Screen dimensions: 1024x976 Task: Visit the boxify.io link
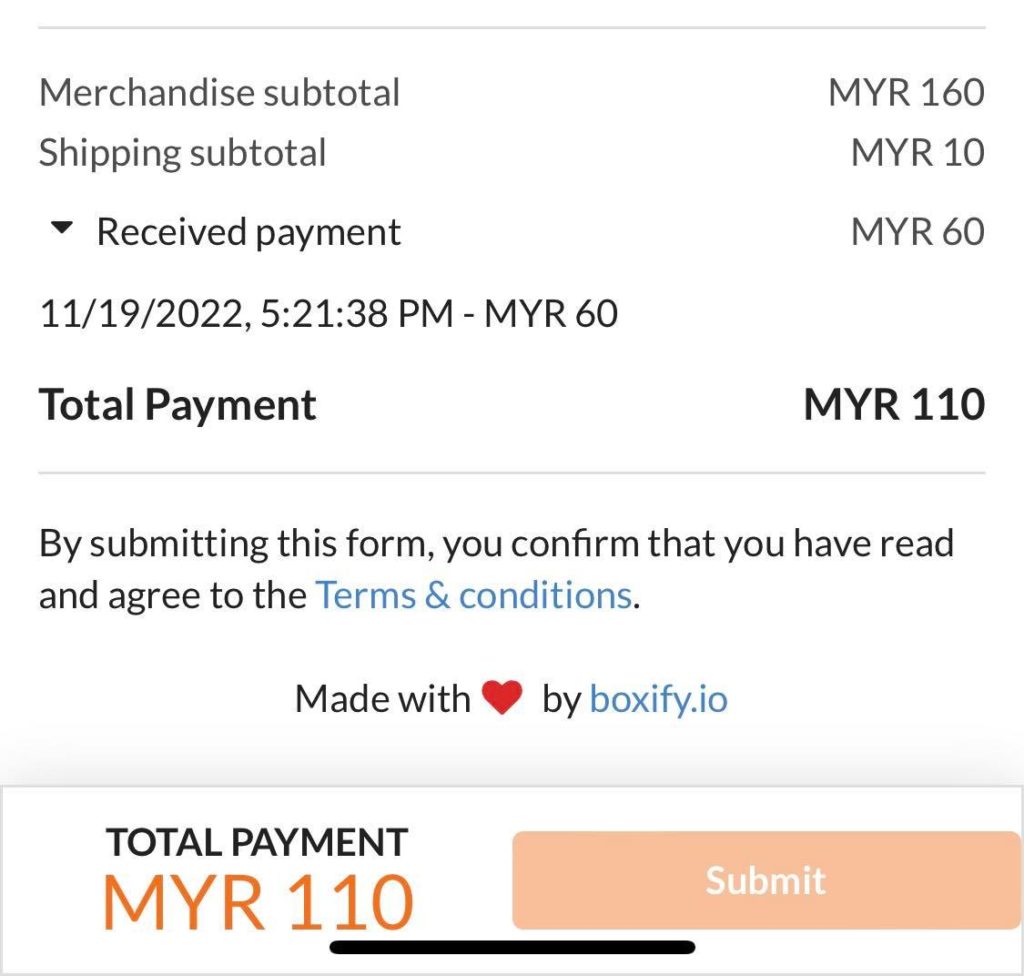coord(658,699)
